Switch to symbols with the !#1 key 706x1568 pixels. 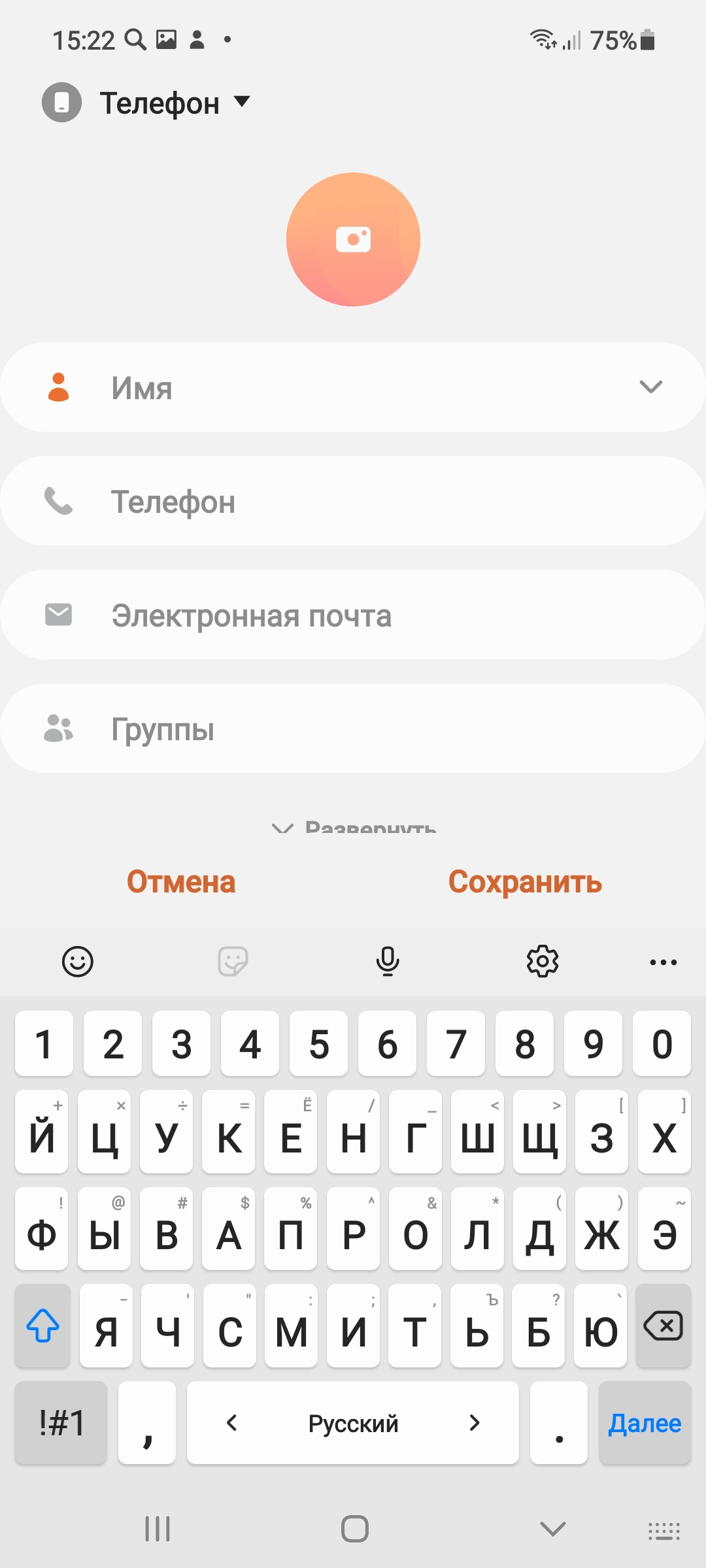pyautogui.click(x=61, y=1422)
